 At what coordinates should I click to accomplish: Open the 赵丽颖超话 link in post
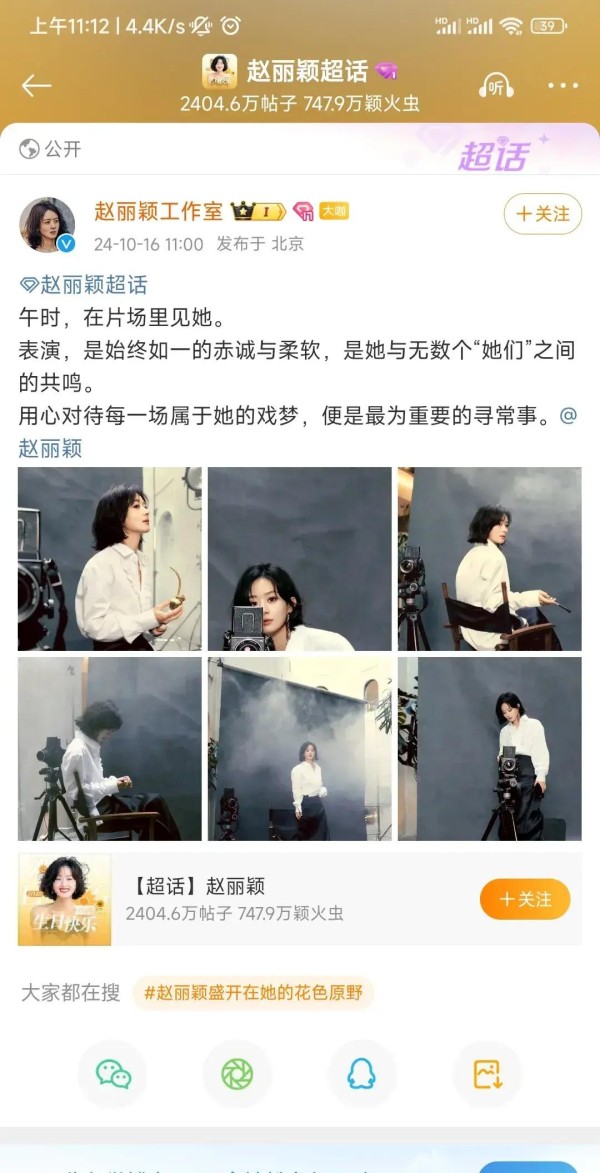(84, 284)
